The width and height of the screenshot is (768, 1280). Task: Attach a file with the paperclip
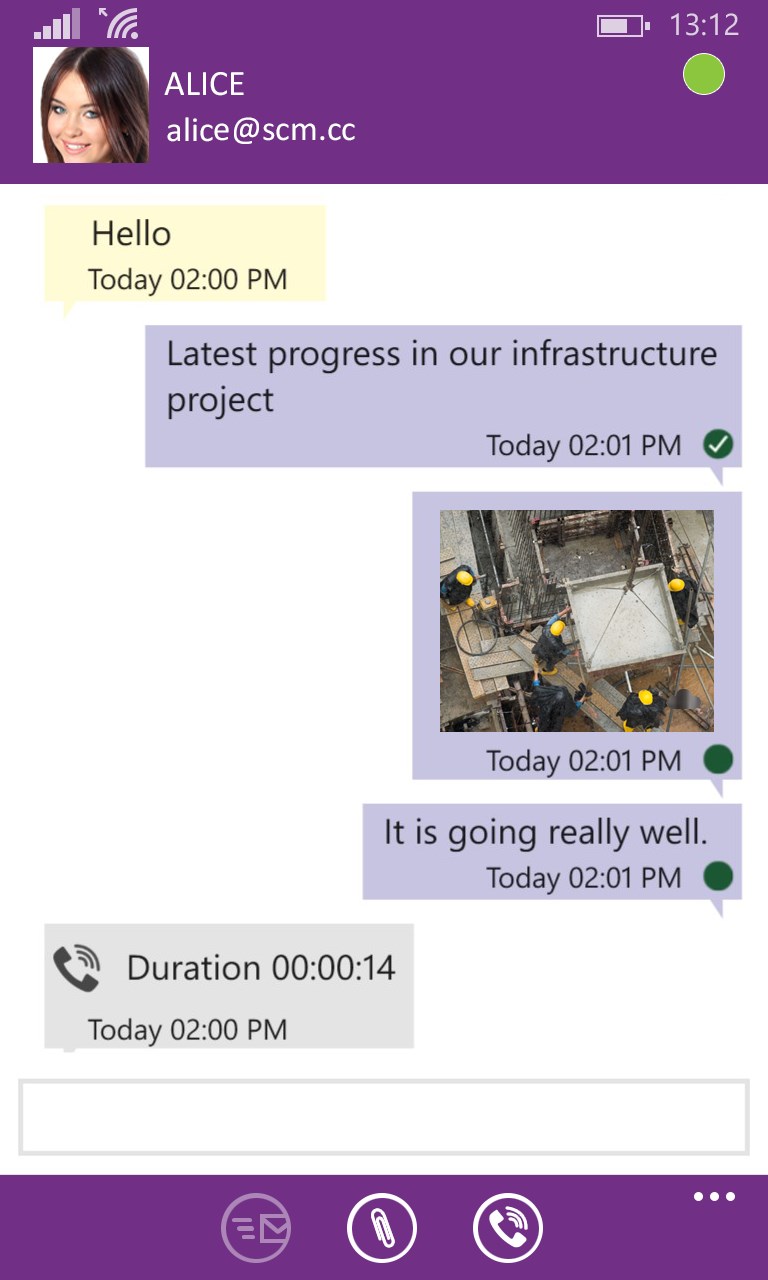click(x=382, y=1228)
